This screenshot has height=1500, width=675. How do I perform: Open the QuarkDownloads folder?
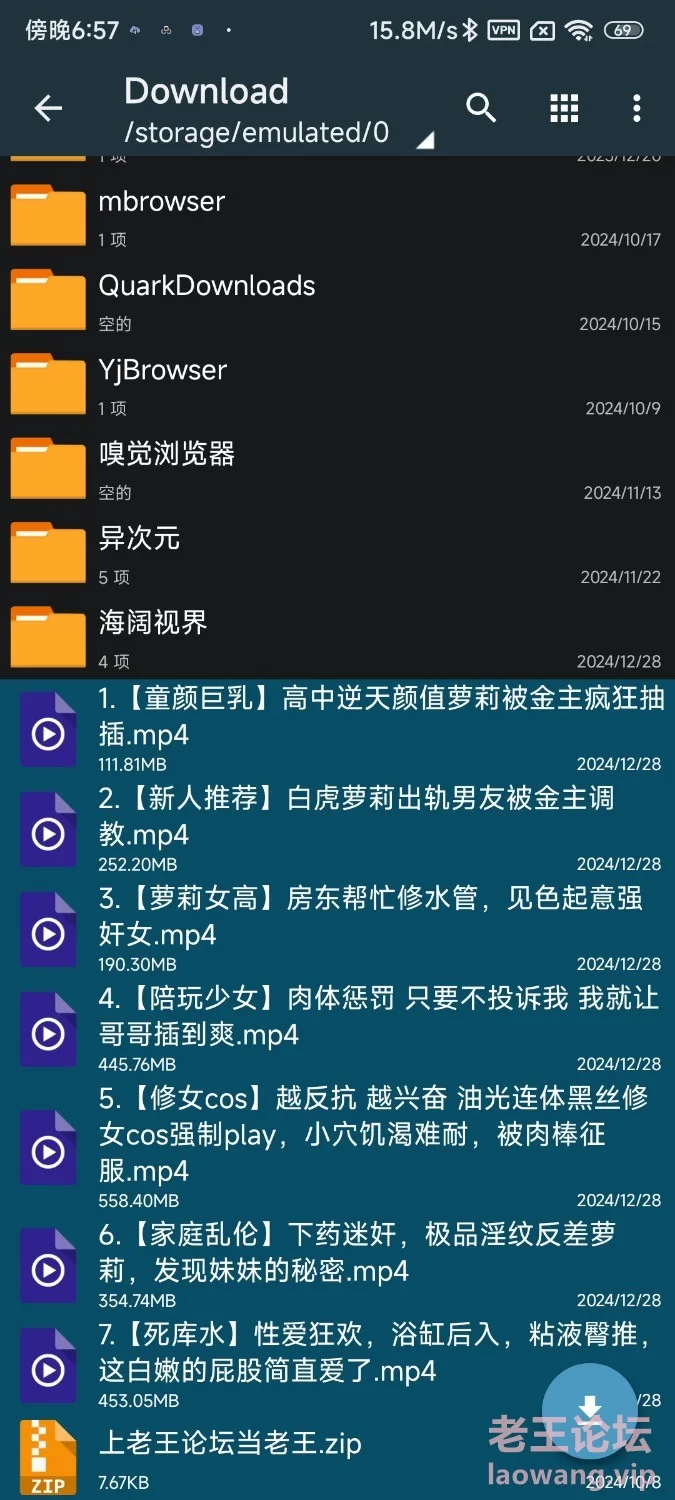coord(337,299)
